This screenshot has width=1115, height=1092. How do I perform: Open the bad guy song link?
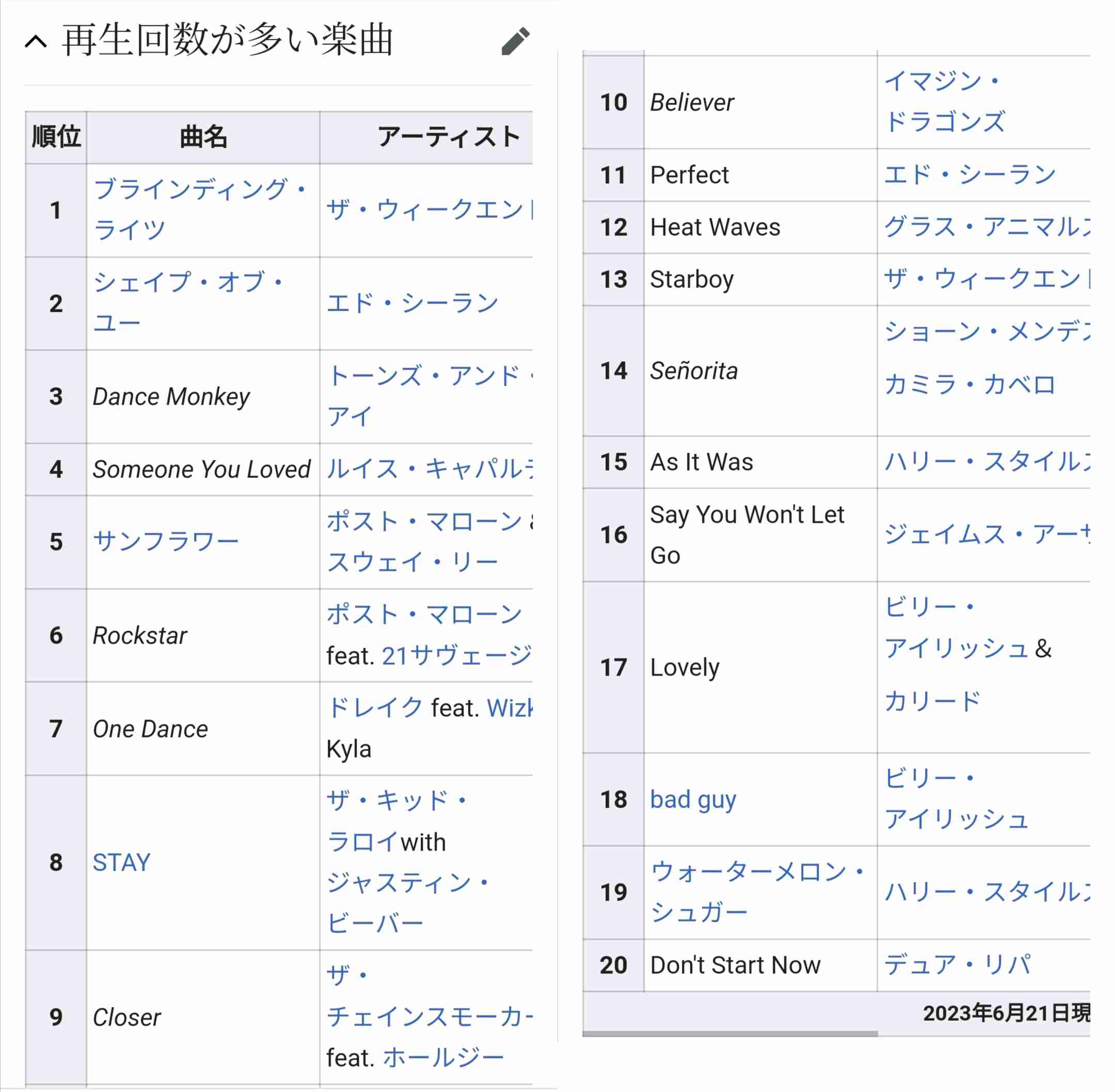pos(692,800)
